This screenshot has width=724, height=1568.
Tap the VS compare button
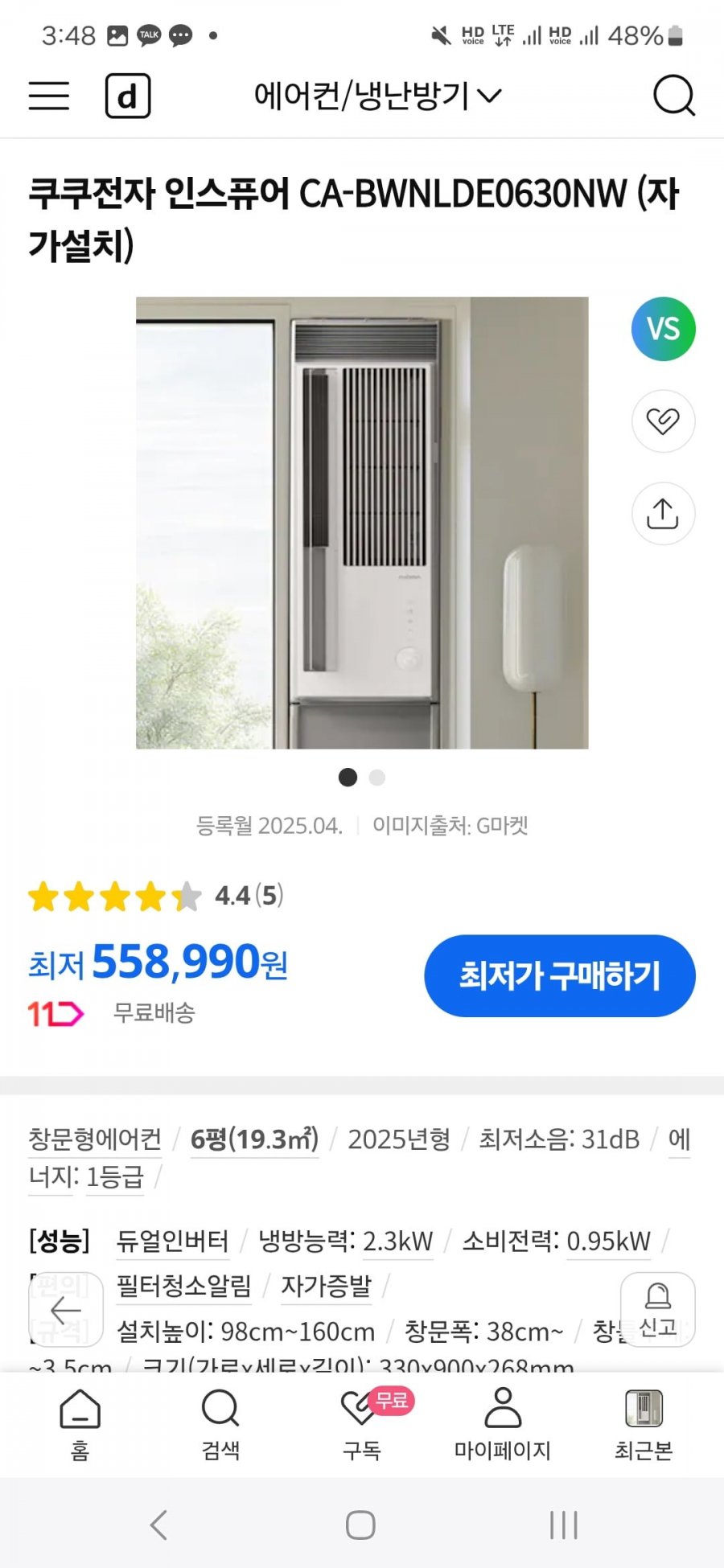click(x=663, y=329)
